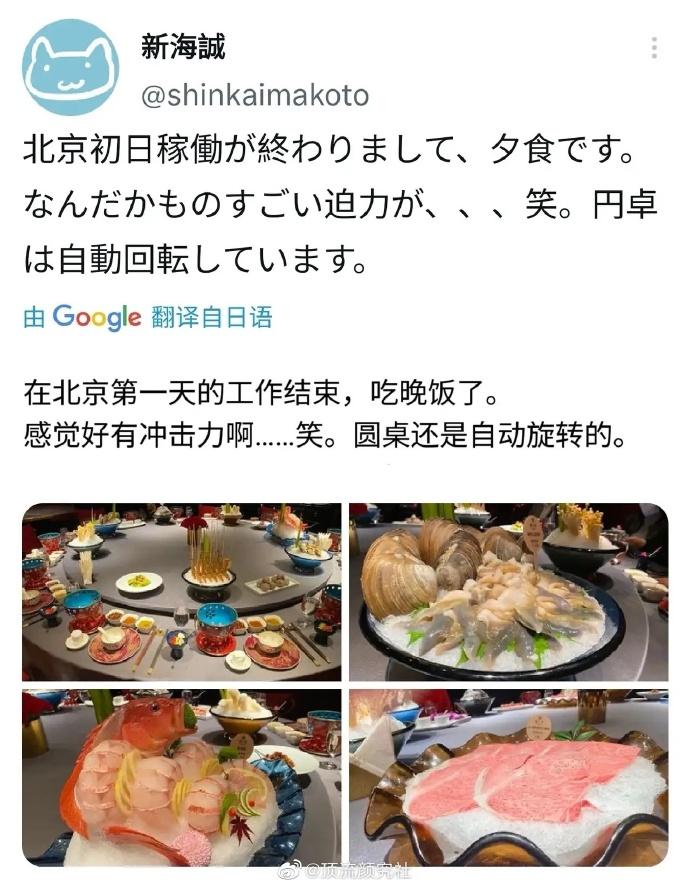Screen dimensions: 690x887
Task: Open the tweet's overflow menu
Action: [654, 48]
